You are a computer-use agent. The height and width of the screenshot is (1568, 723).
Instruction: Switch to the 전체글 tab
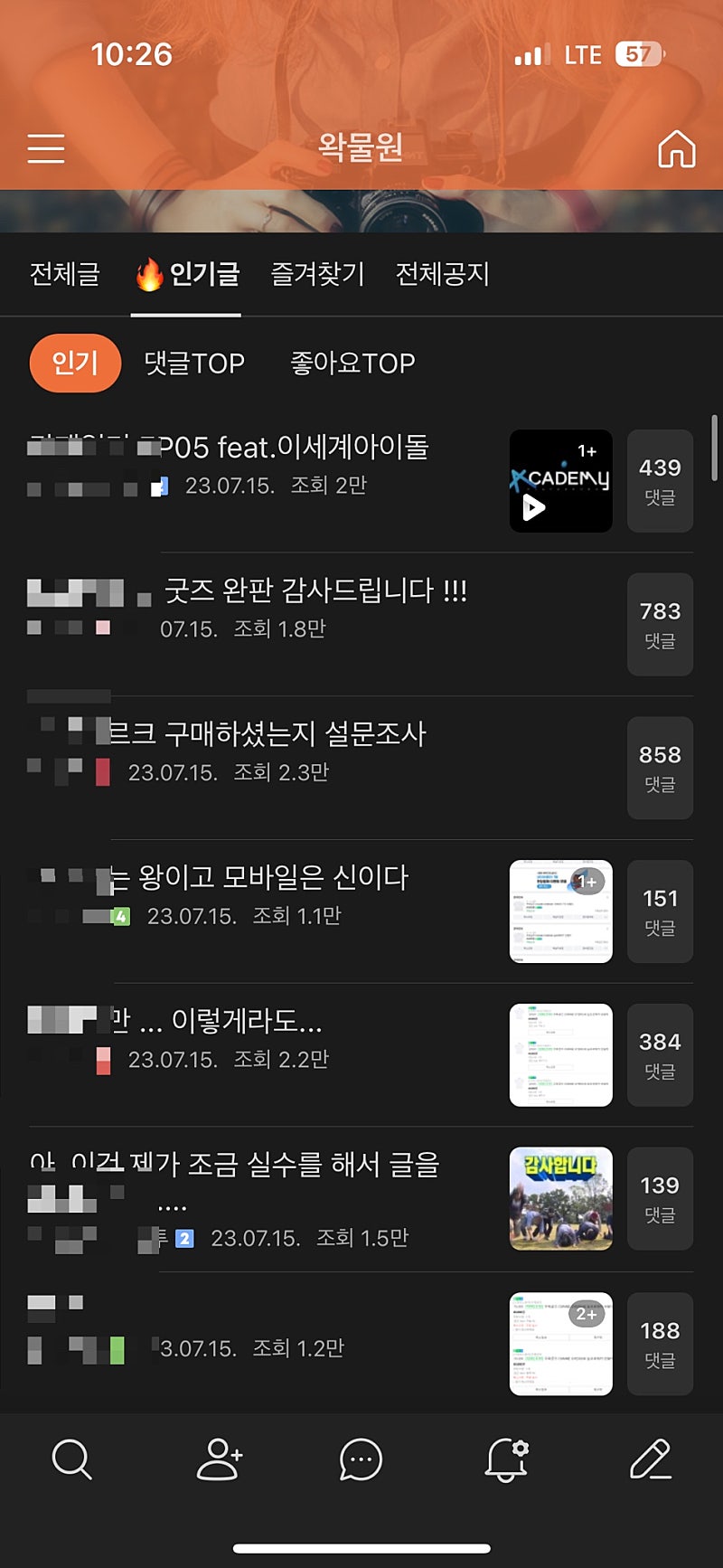64,274
